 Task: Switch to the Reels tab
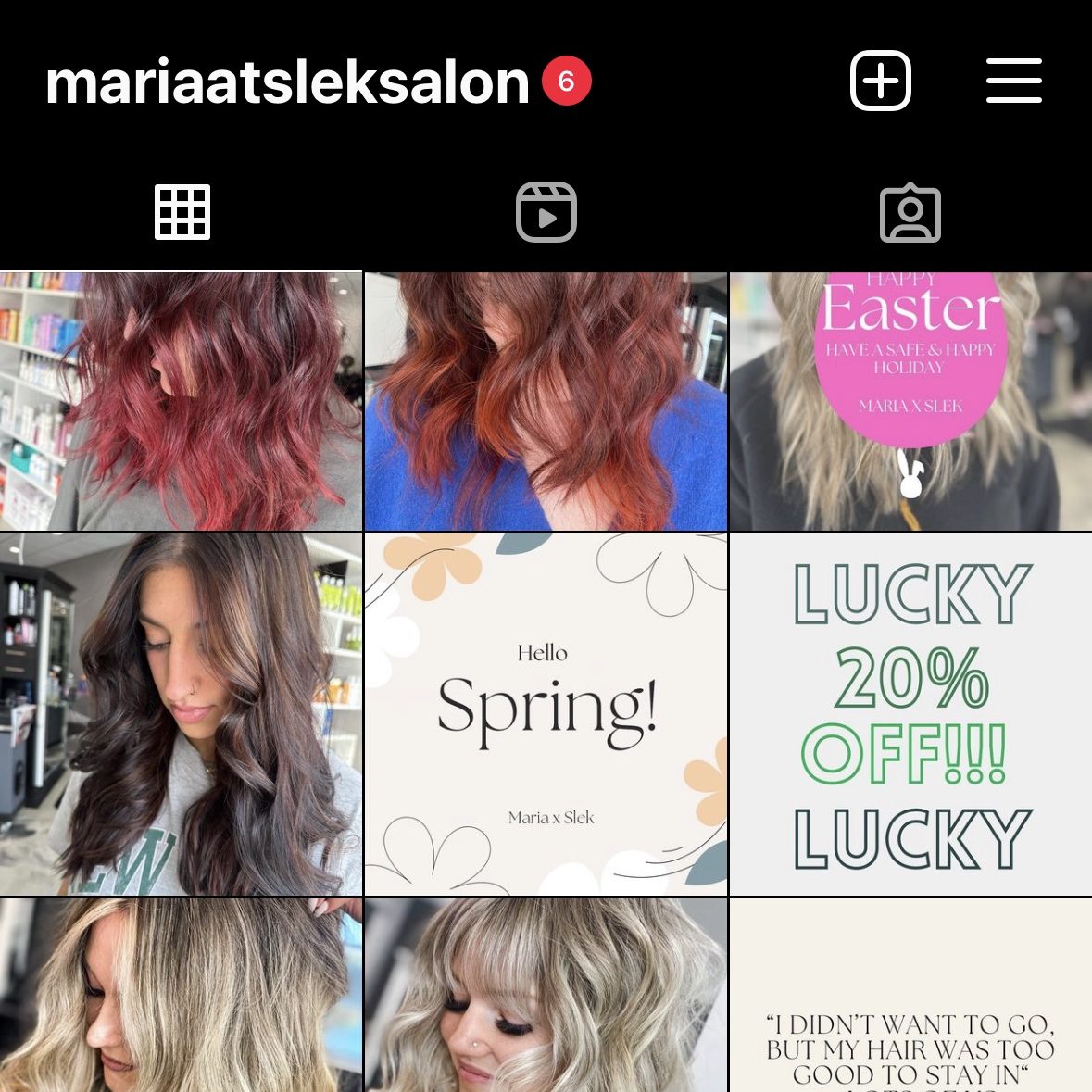click(546, 212)
